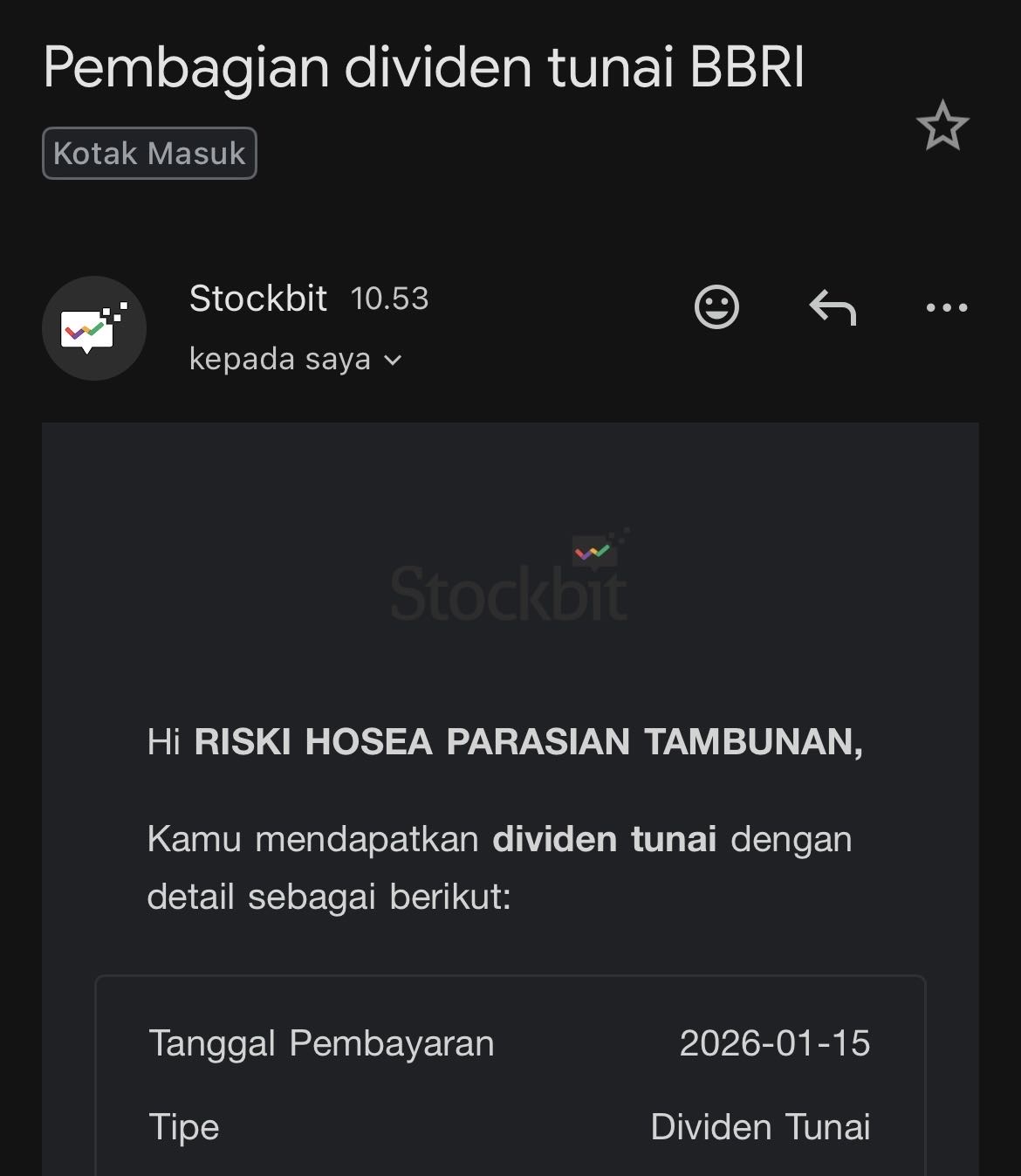
Task: Reply to the Stockbit email
Action: coord(833,307)
